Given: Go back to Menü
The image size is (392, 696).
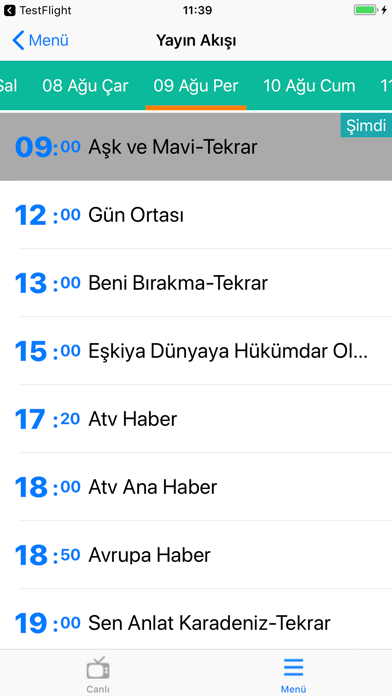Looking at the screenshot, I should click(x=40, y=40).
